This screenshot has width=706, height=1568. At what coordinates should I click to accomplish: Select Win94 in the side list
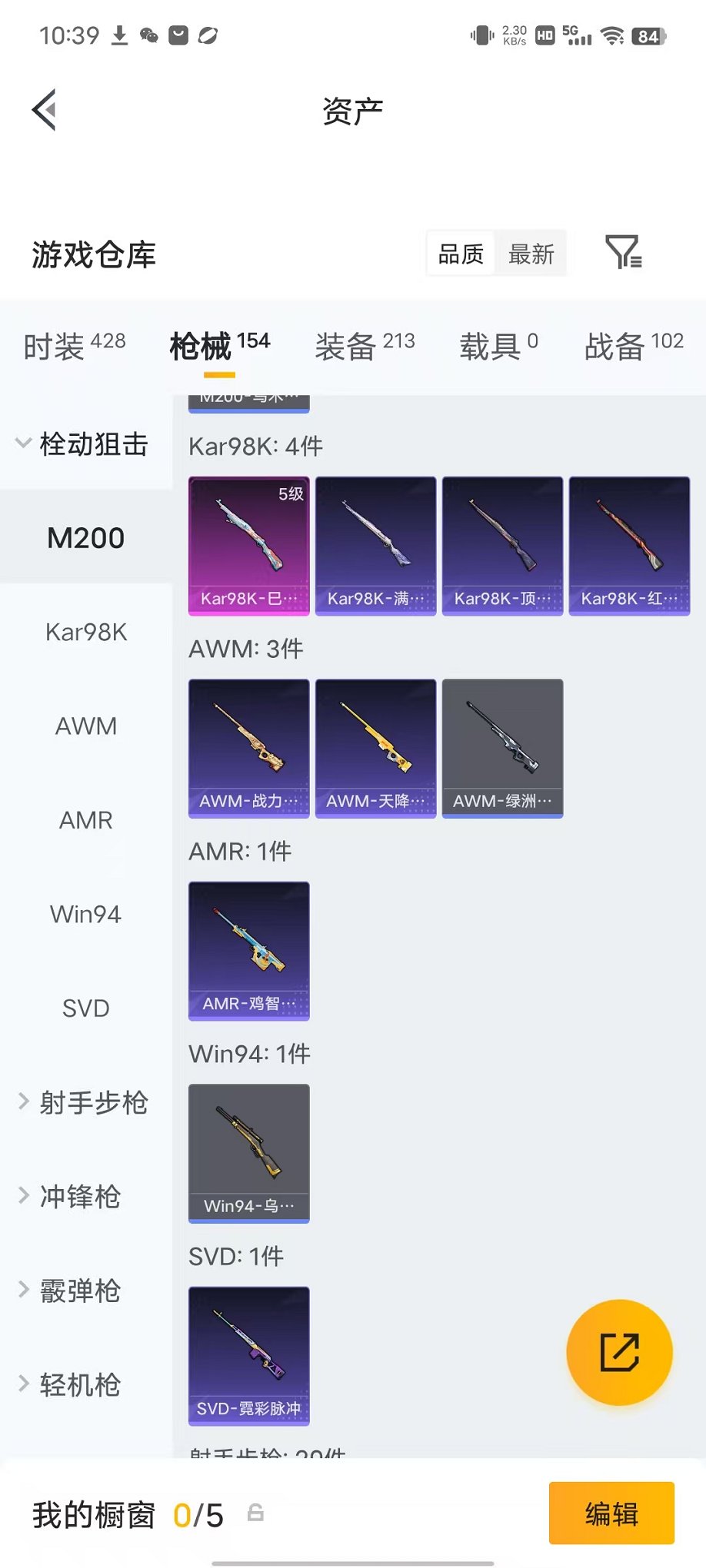click(86, 914)
